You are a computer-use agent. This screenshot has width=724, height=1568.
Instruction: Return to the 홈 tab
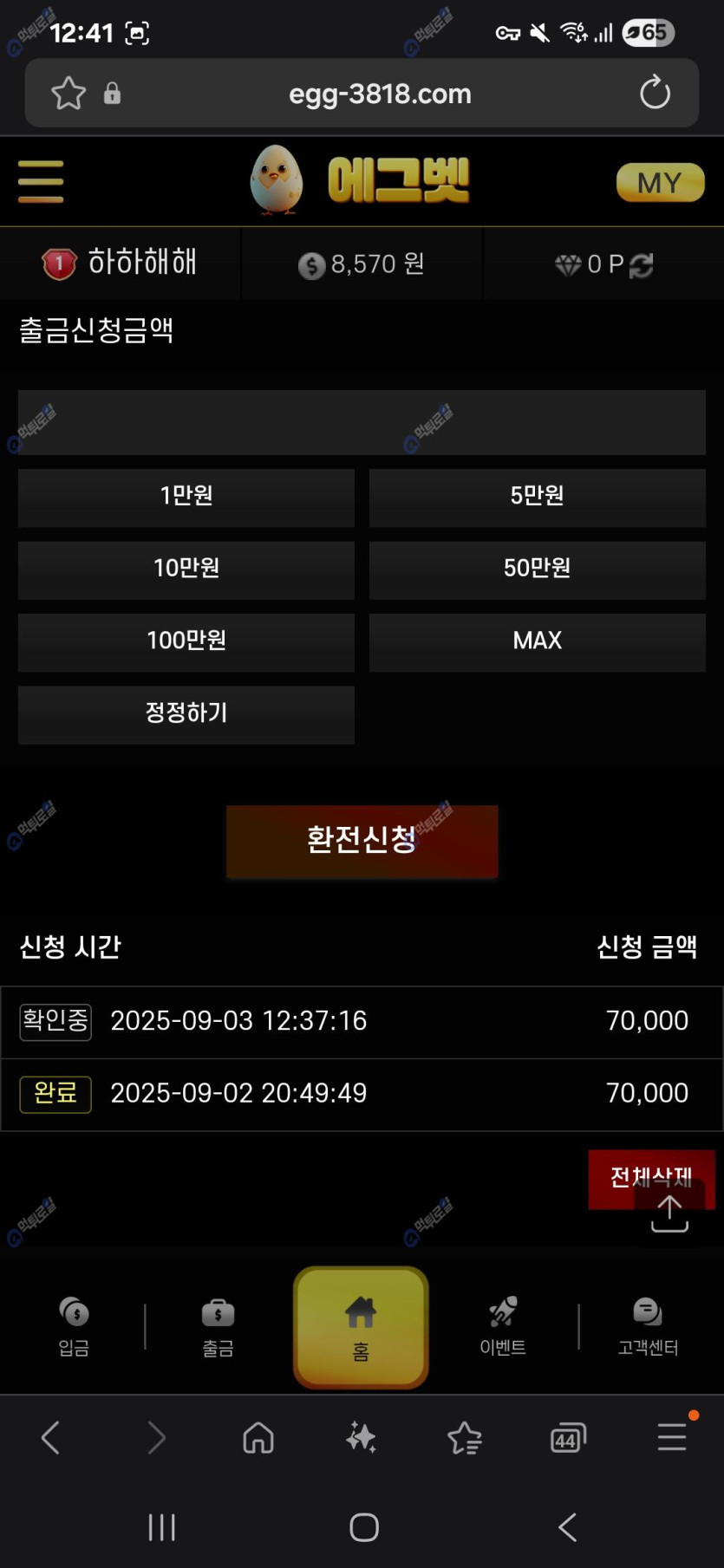point(361,1326)
